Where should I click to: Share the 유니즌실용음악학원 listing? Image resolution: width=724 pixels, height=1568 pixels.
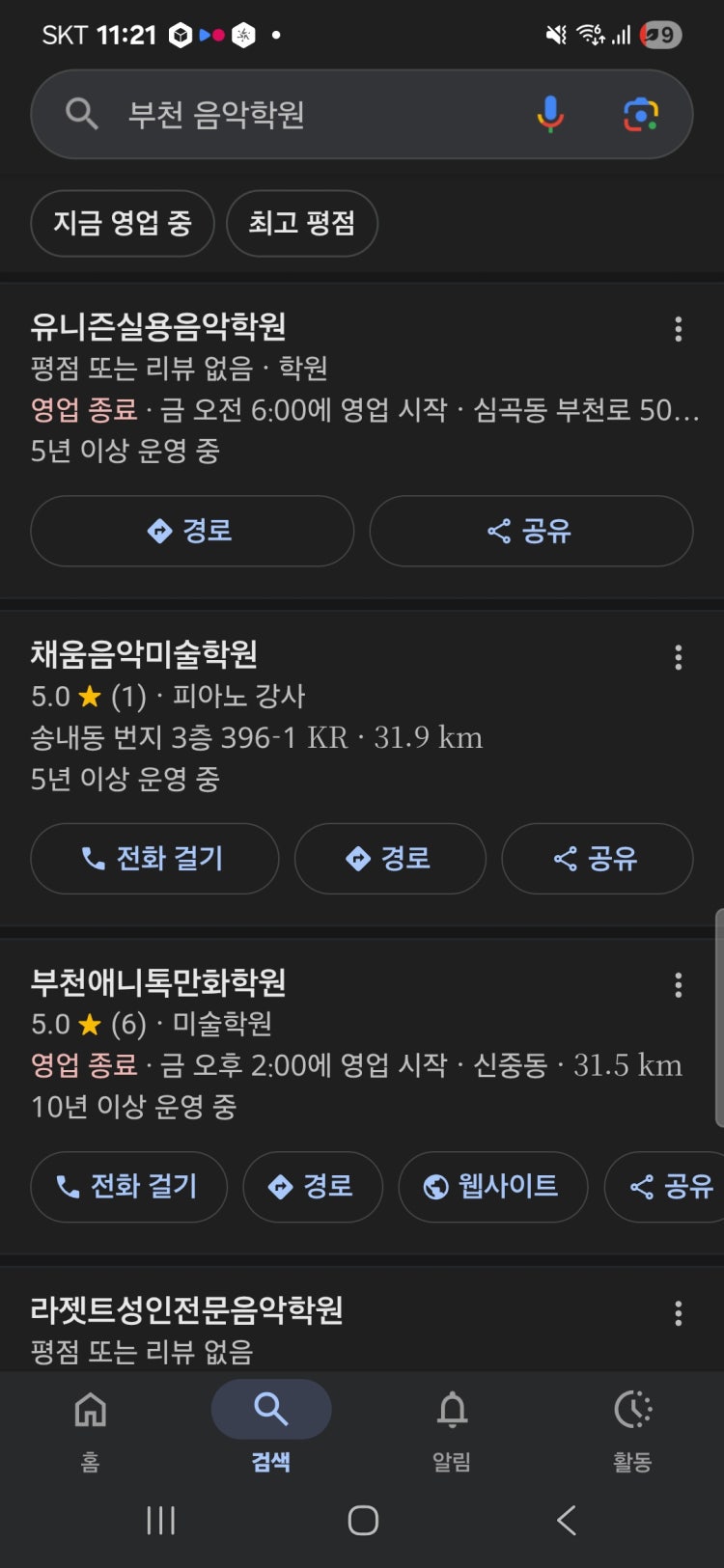click(531, 531)
